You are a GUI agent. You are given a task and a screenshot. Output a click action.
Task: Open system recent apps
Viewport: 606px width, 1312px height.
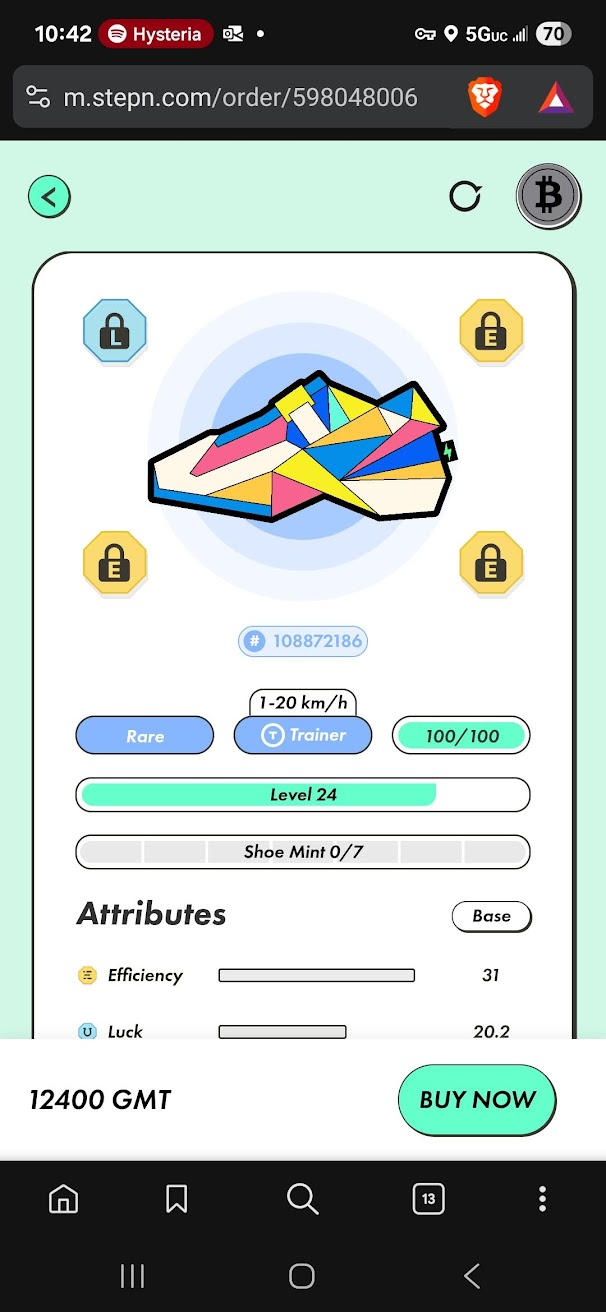pyautogui.click(x=132, y=1275)
